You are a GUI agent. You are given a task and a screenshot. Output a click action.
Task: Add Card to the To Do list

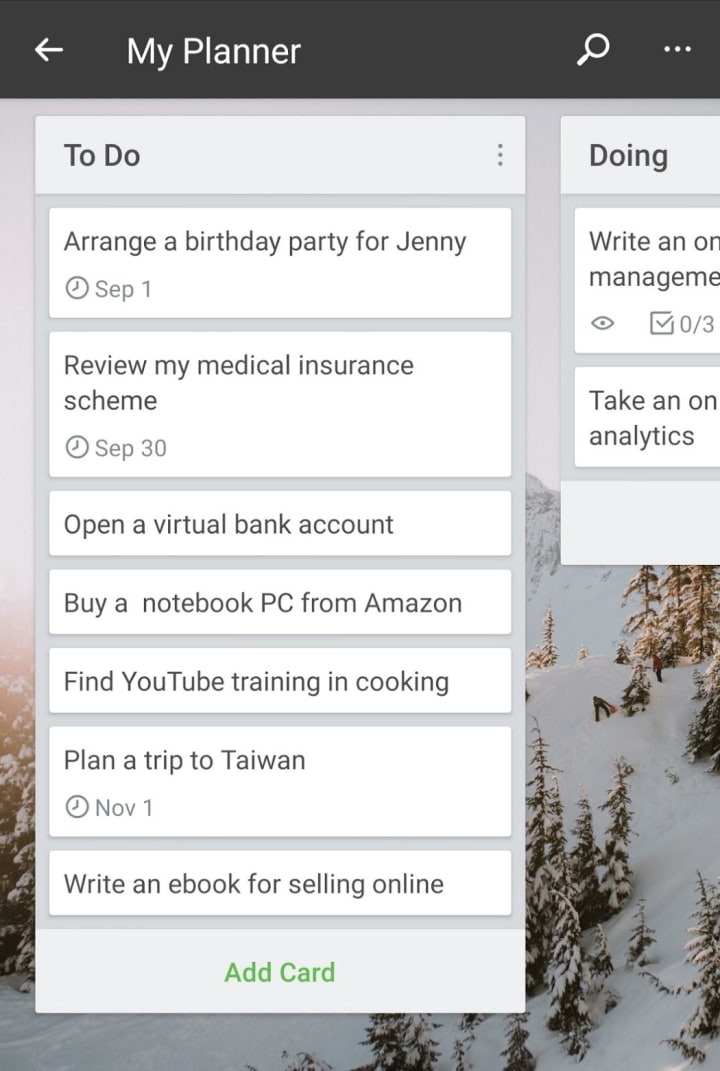click(x=280, y=972)
